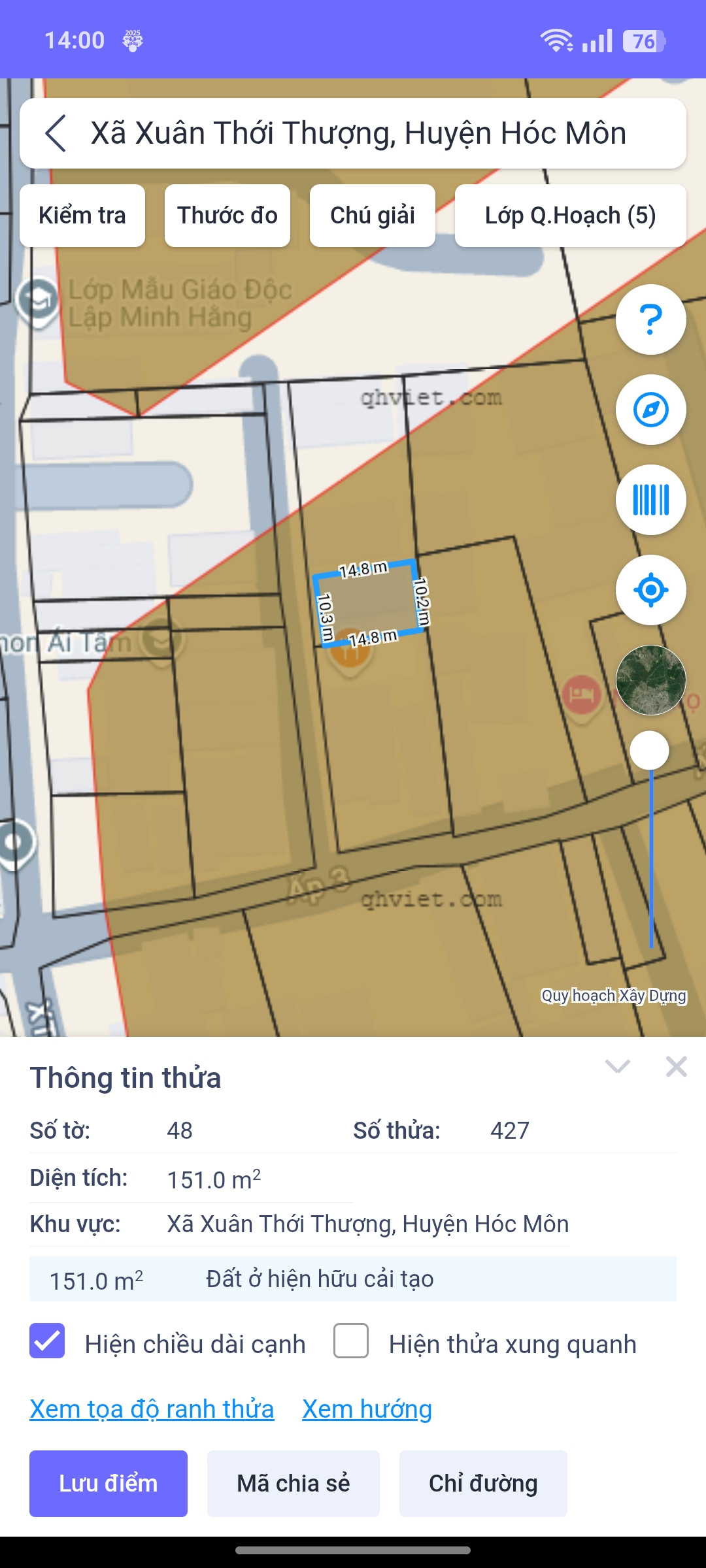Enable Hiện thửa xung quanh checkbox

click(x=351, y=1341)
